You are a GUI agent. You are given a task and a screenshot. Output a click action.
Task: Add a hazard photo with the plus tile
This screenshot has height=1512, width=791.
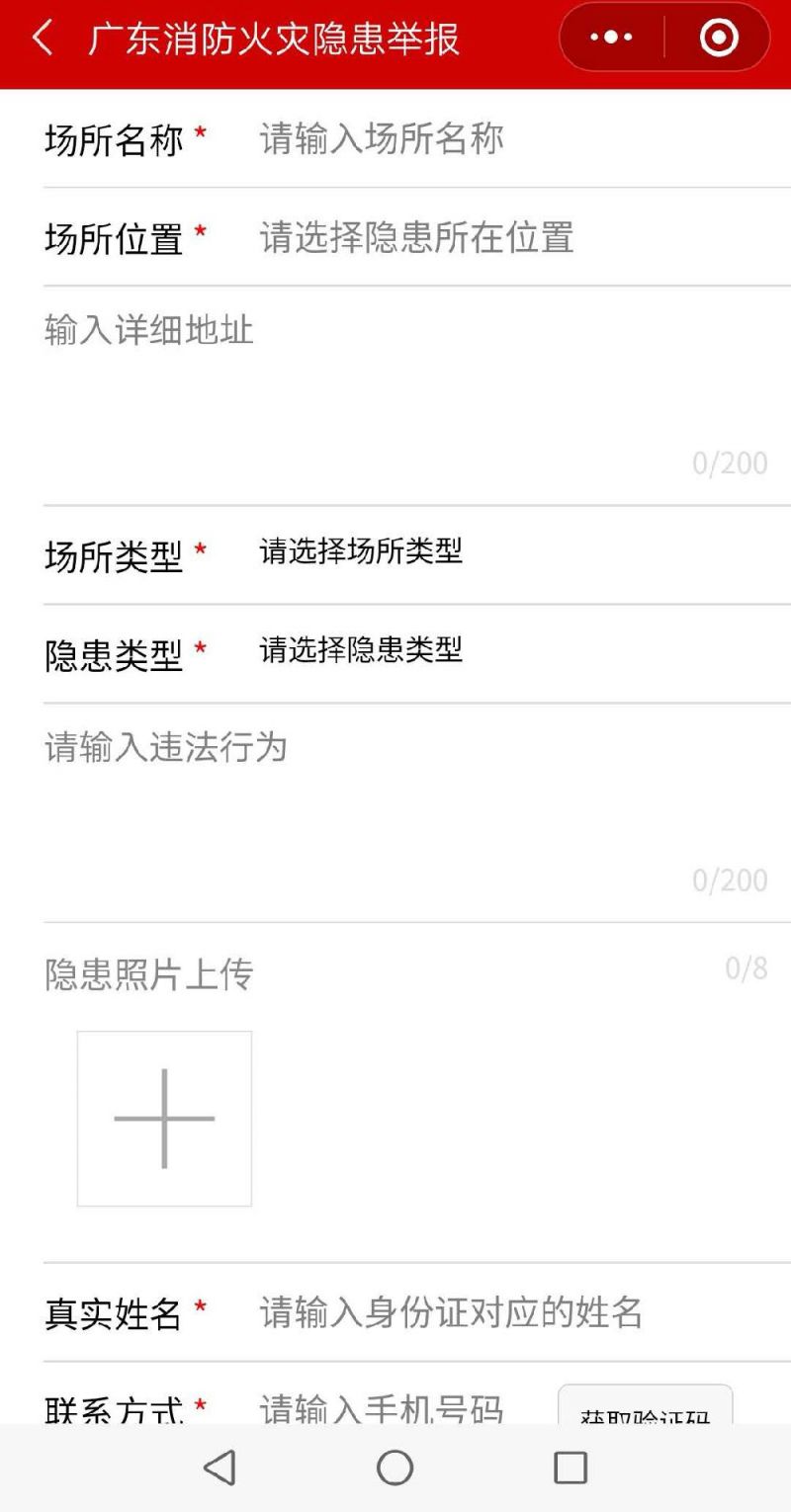click(x=164, y=1119)
